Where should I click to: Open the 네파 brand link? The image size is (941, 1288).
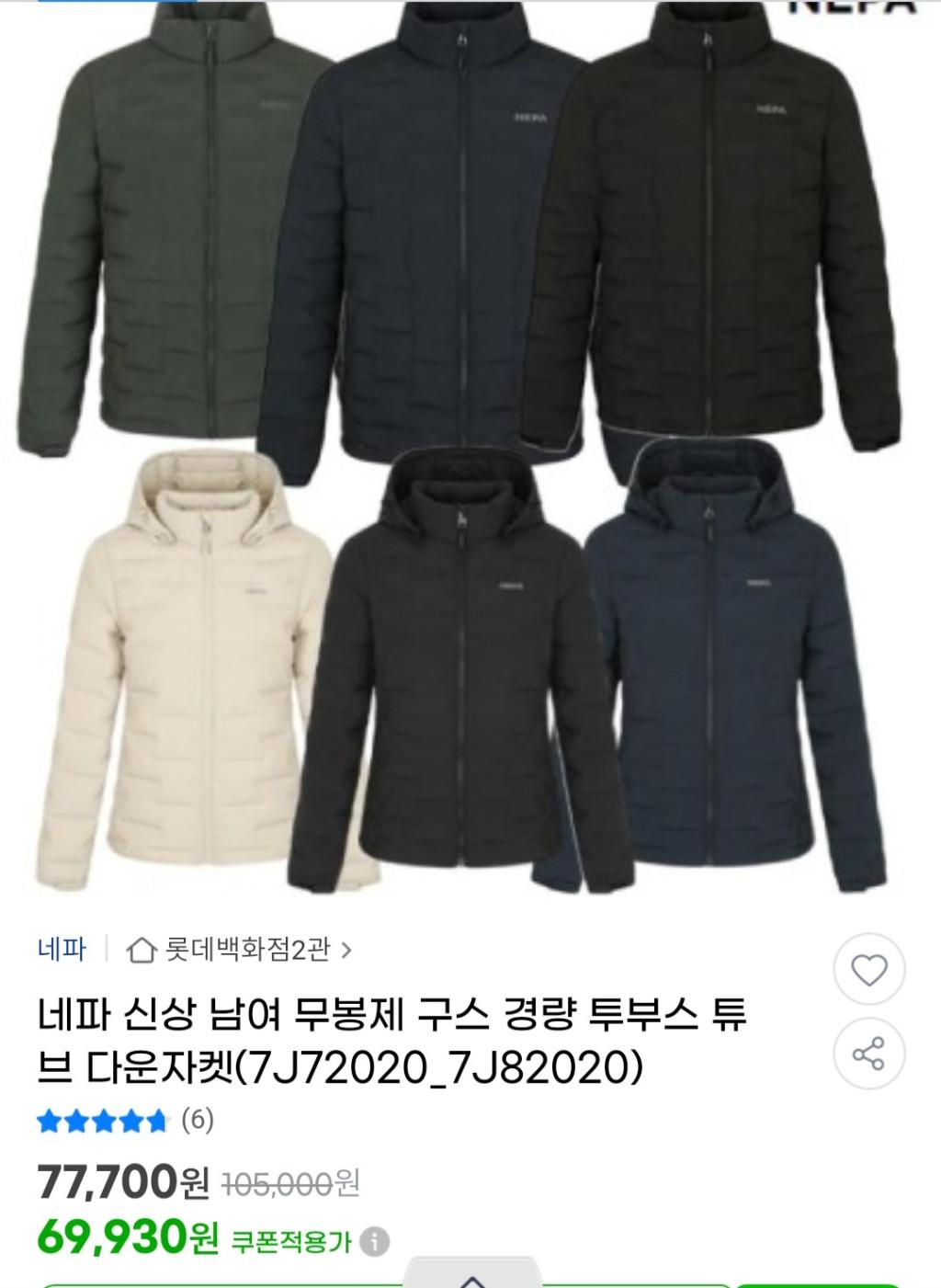click(x=62, y=949)
